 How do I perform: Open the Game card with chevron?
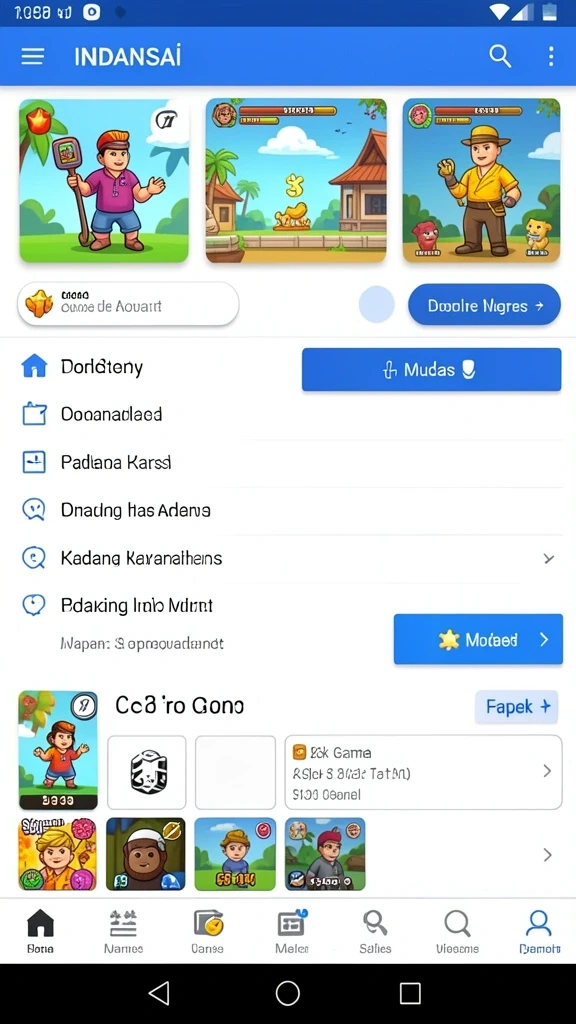[x=423, y=772]
